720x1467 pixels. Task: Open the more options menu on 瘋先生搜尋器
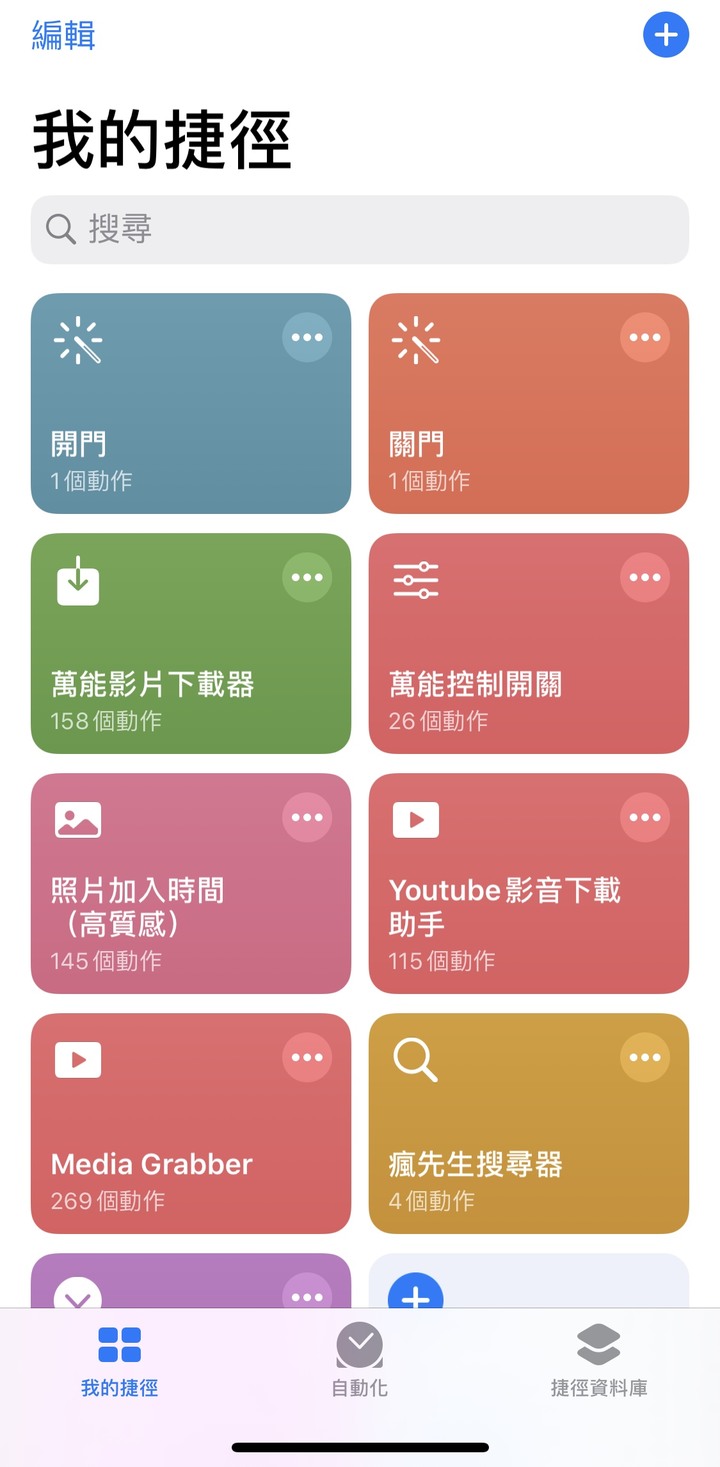(645, 1057)
